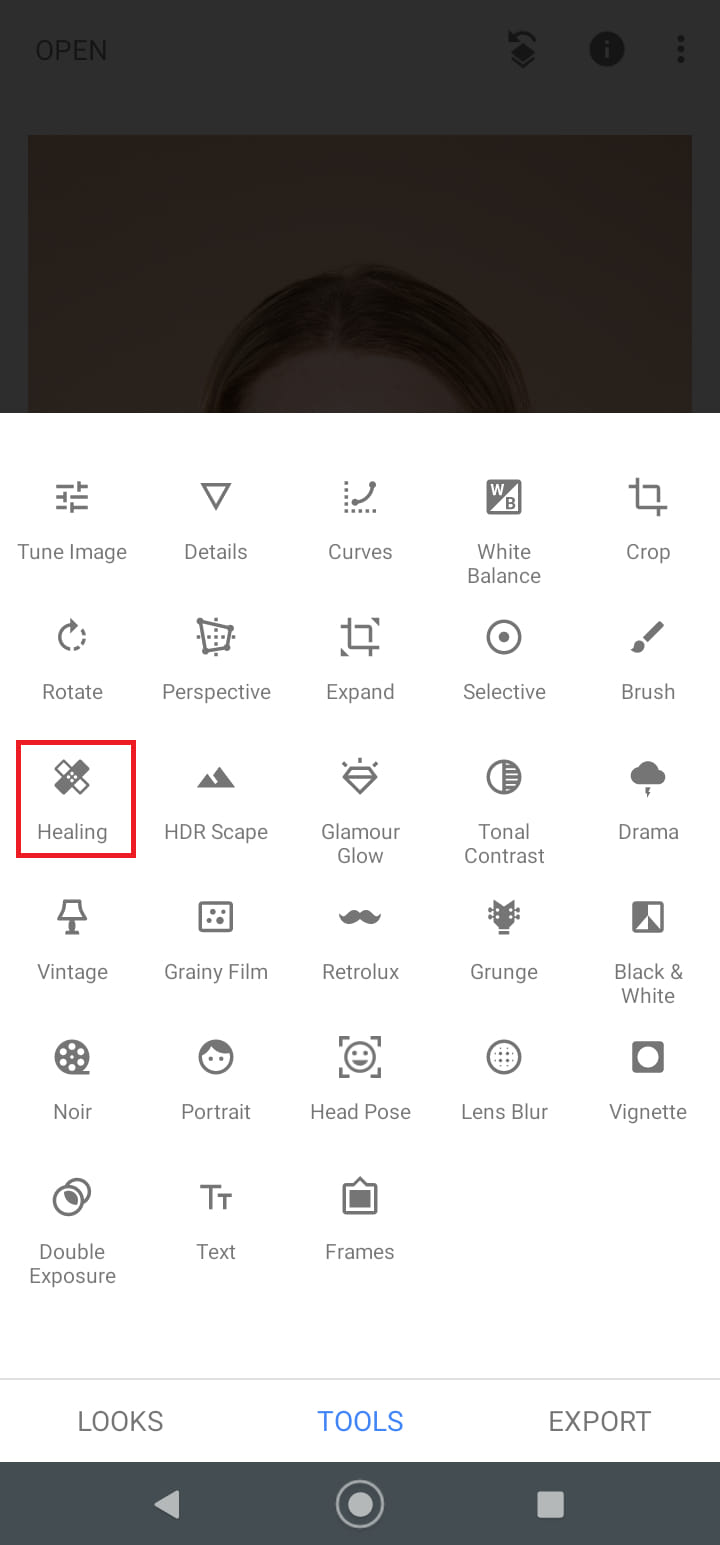Viewport: 720px width, 1545px height.
Task: Open the Crop tool
Action: (x=647, y=519)
